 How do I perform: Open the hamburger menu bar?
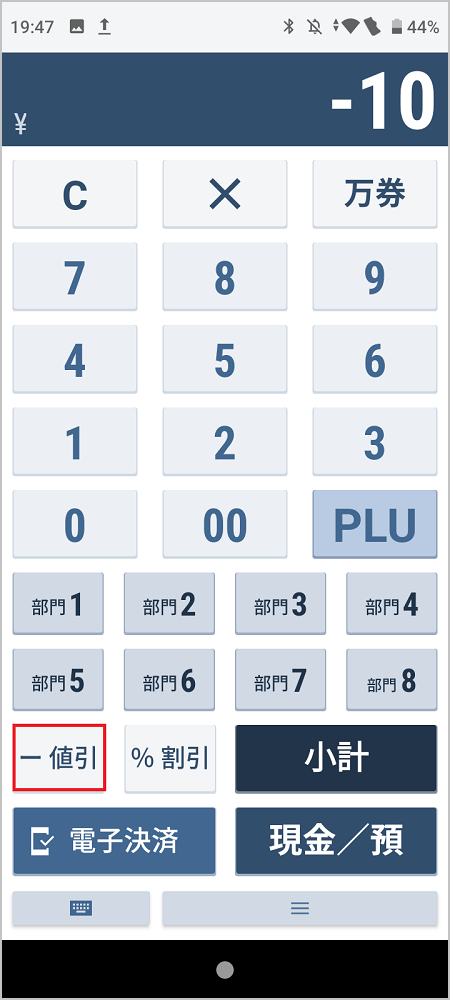[x=300, y=908]
